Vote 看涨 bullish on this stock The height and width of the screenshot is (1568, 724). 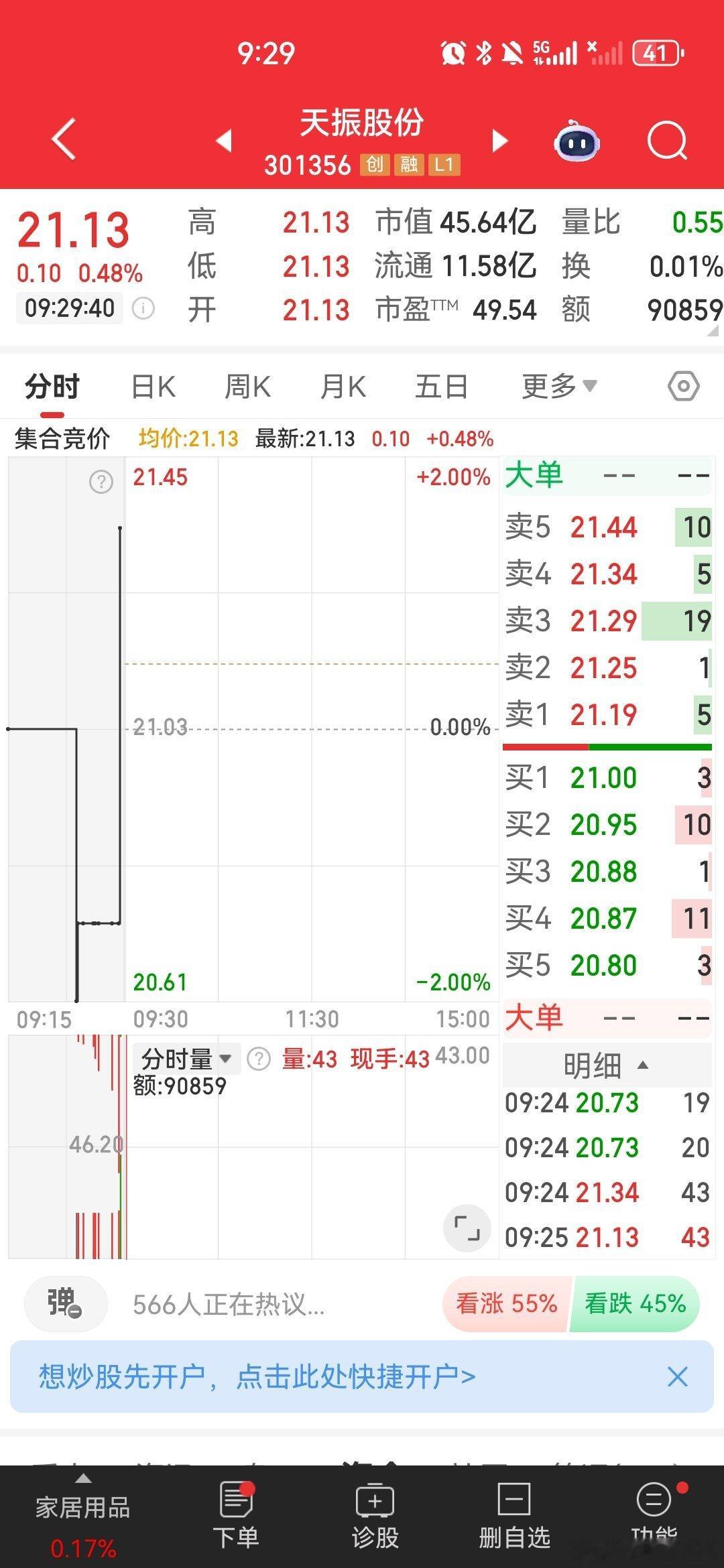click(x=507, y=1302)
